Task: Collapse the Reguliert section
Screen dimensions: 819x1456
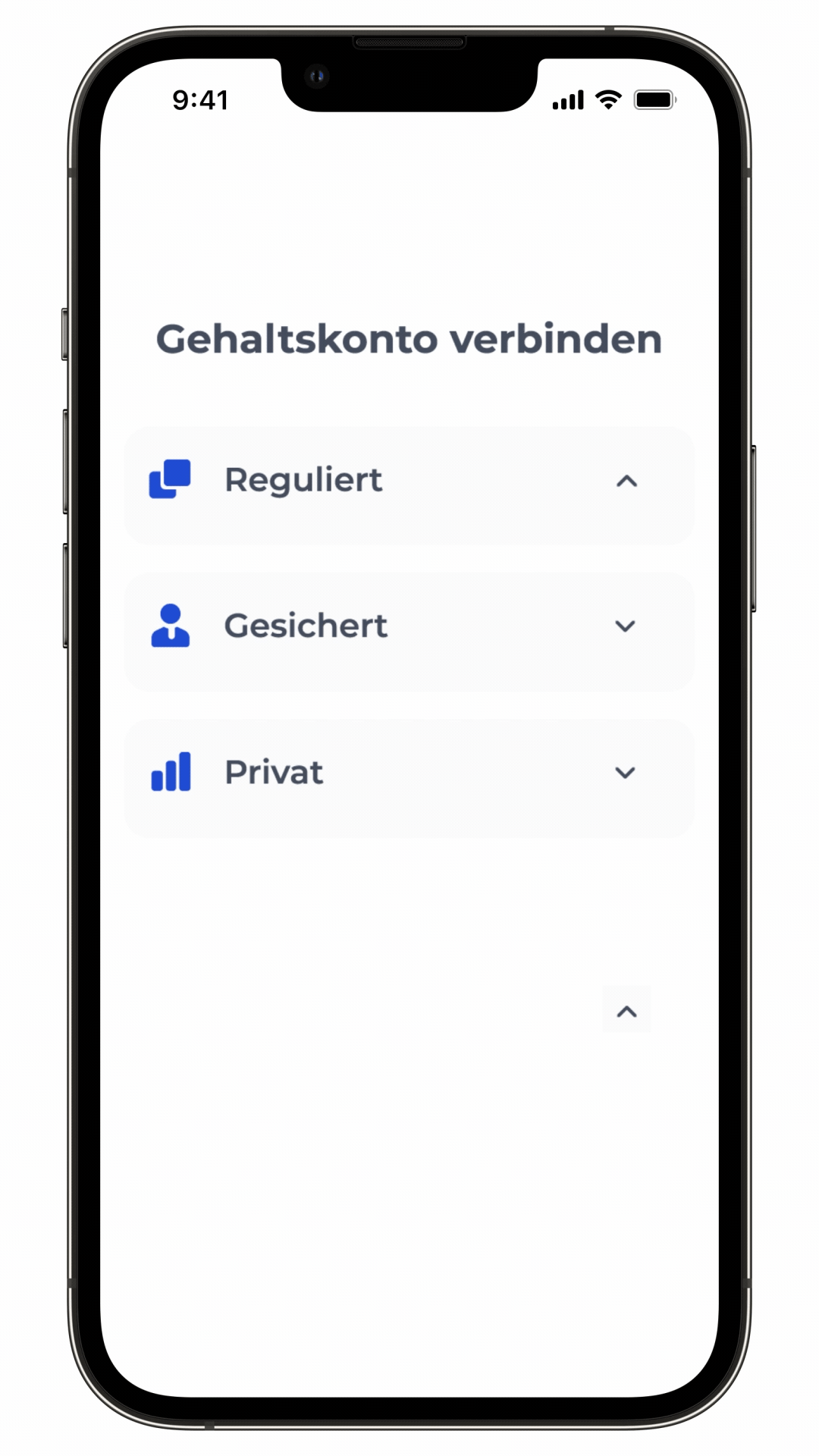Action: [x=626, y=481]
